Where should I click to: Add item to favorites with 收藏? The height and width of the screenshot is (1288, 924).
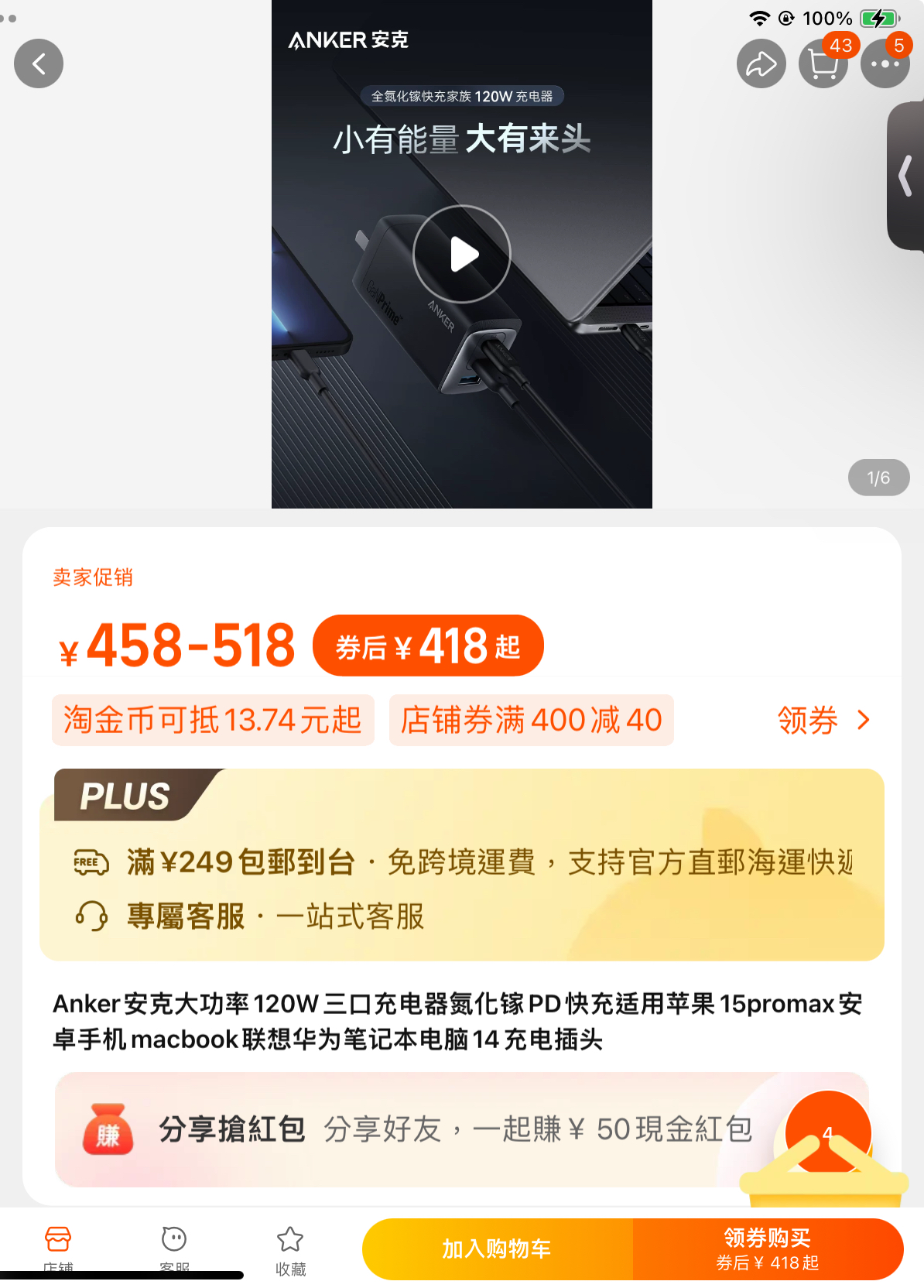[290, 1246]
